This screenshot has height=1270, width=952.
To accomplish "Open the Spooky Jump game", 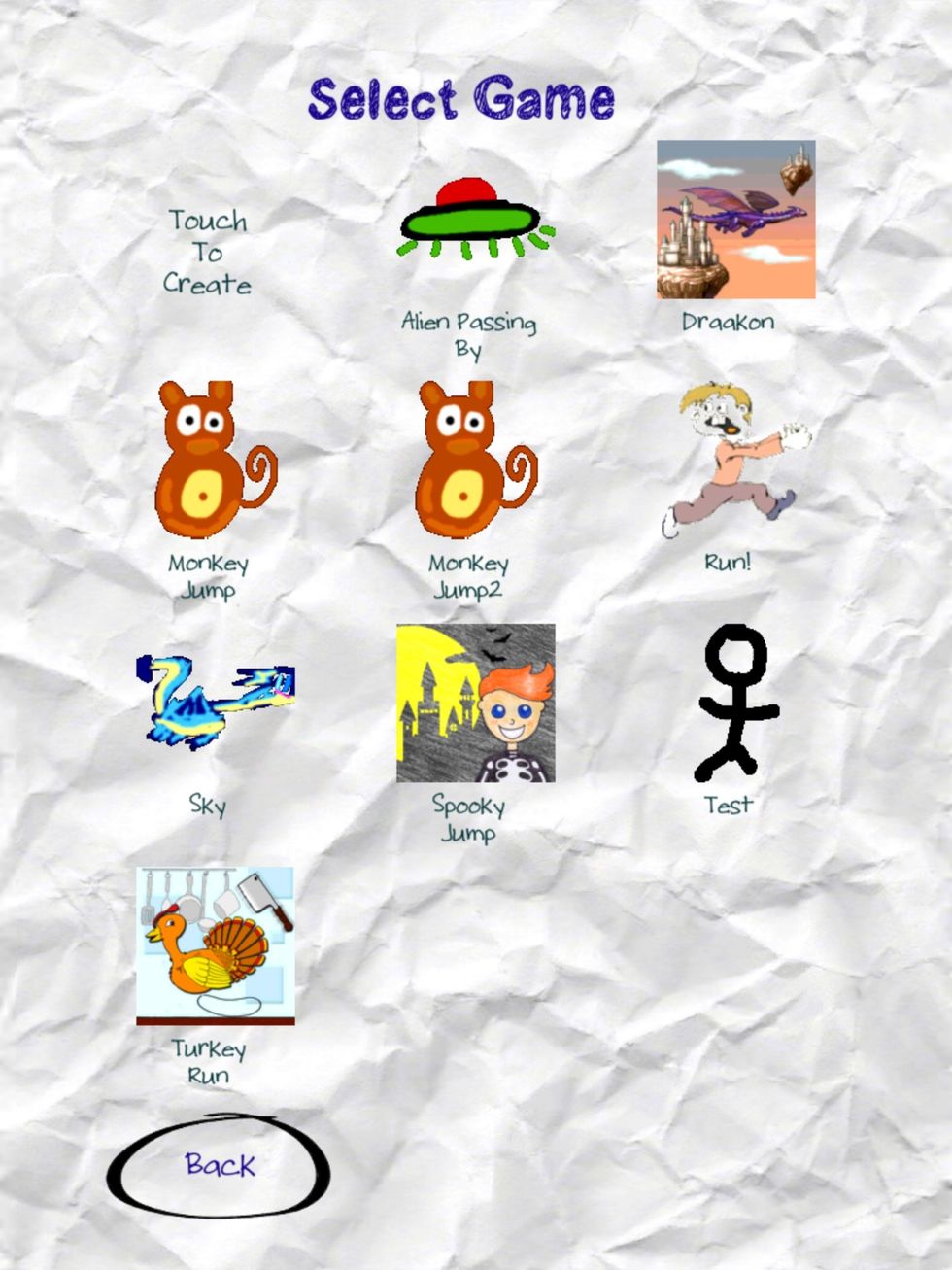I will coord(475,703).
